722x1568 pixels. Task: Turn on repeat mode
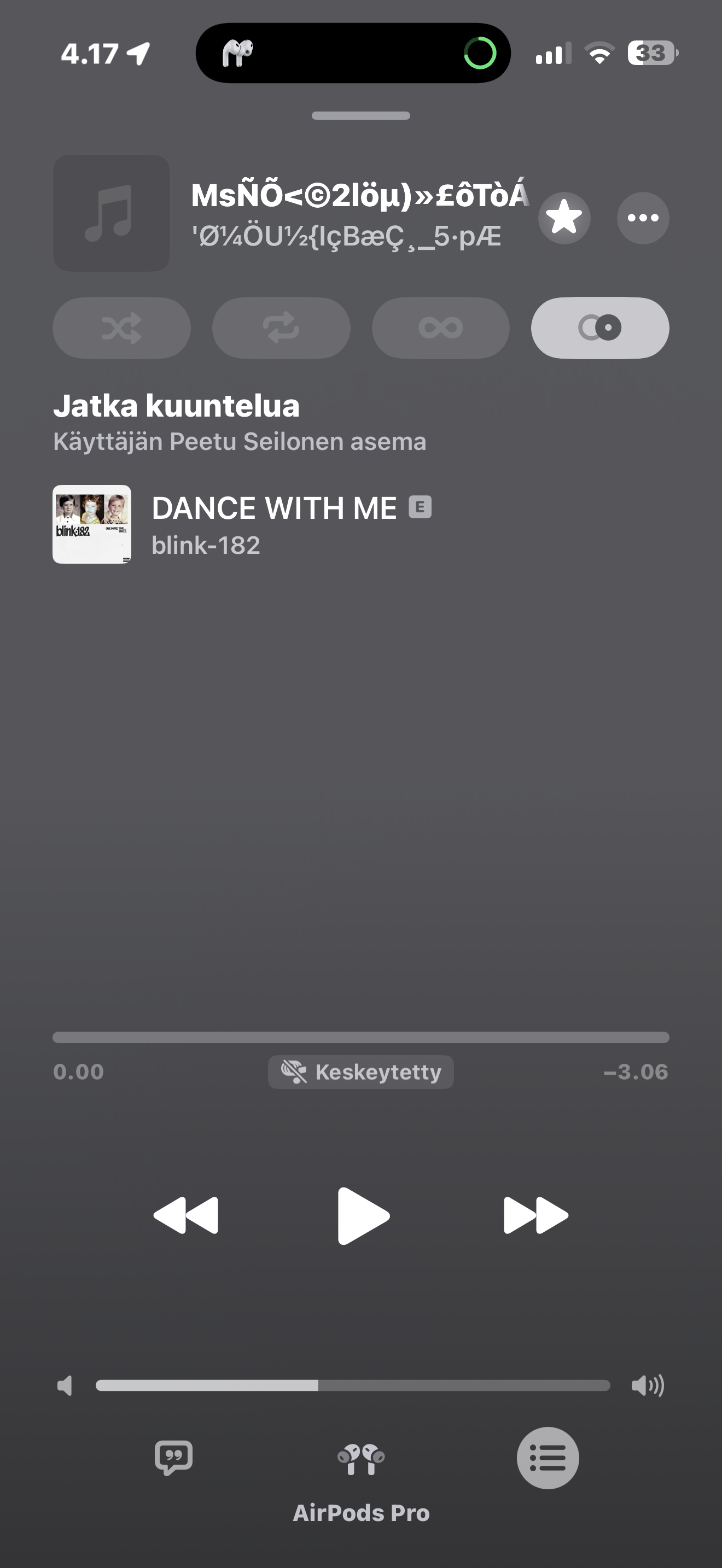pos(281,328)
